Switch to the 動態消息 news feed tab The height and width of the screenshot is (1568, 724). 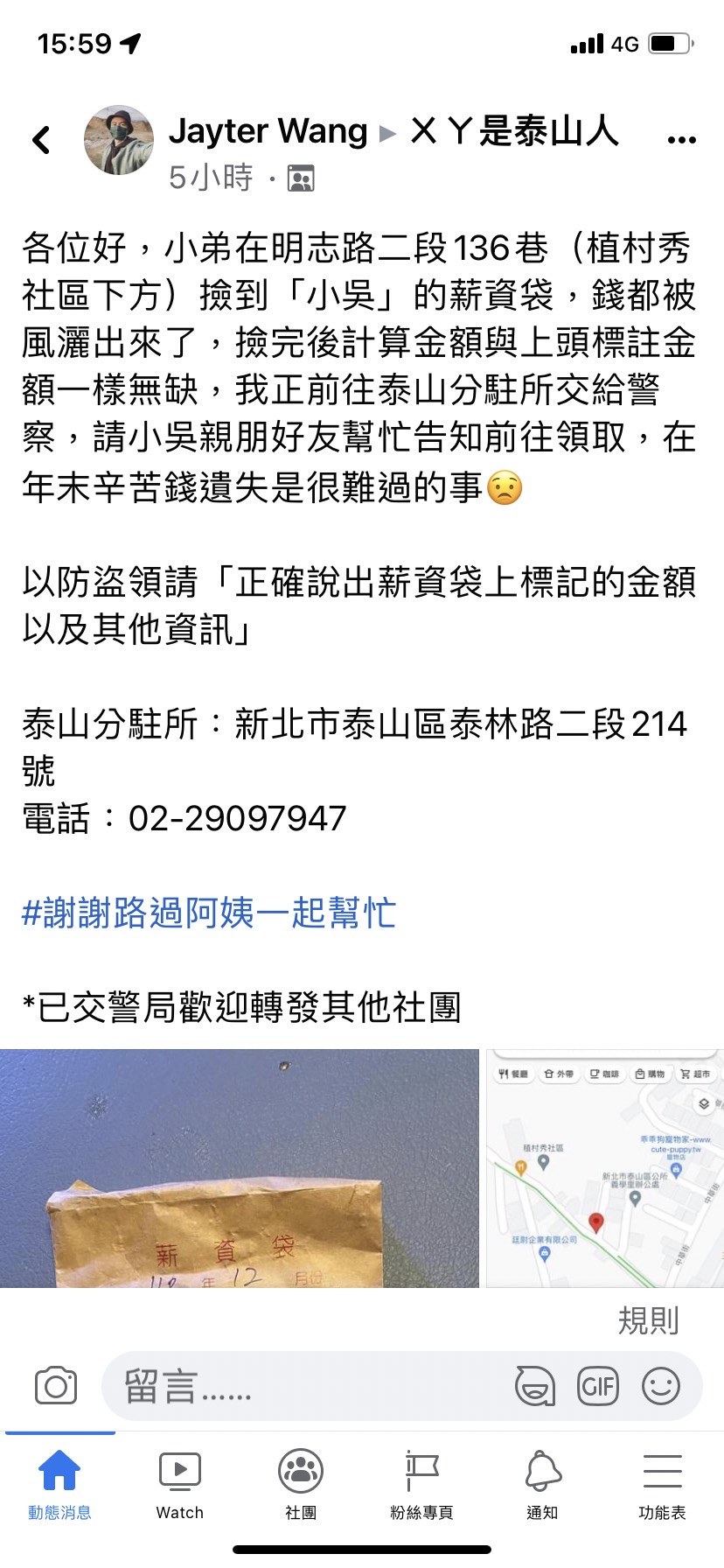(59, 1484)
